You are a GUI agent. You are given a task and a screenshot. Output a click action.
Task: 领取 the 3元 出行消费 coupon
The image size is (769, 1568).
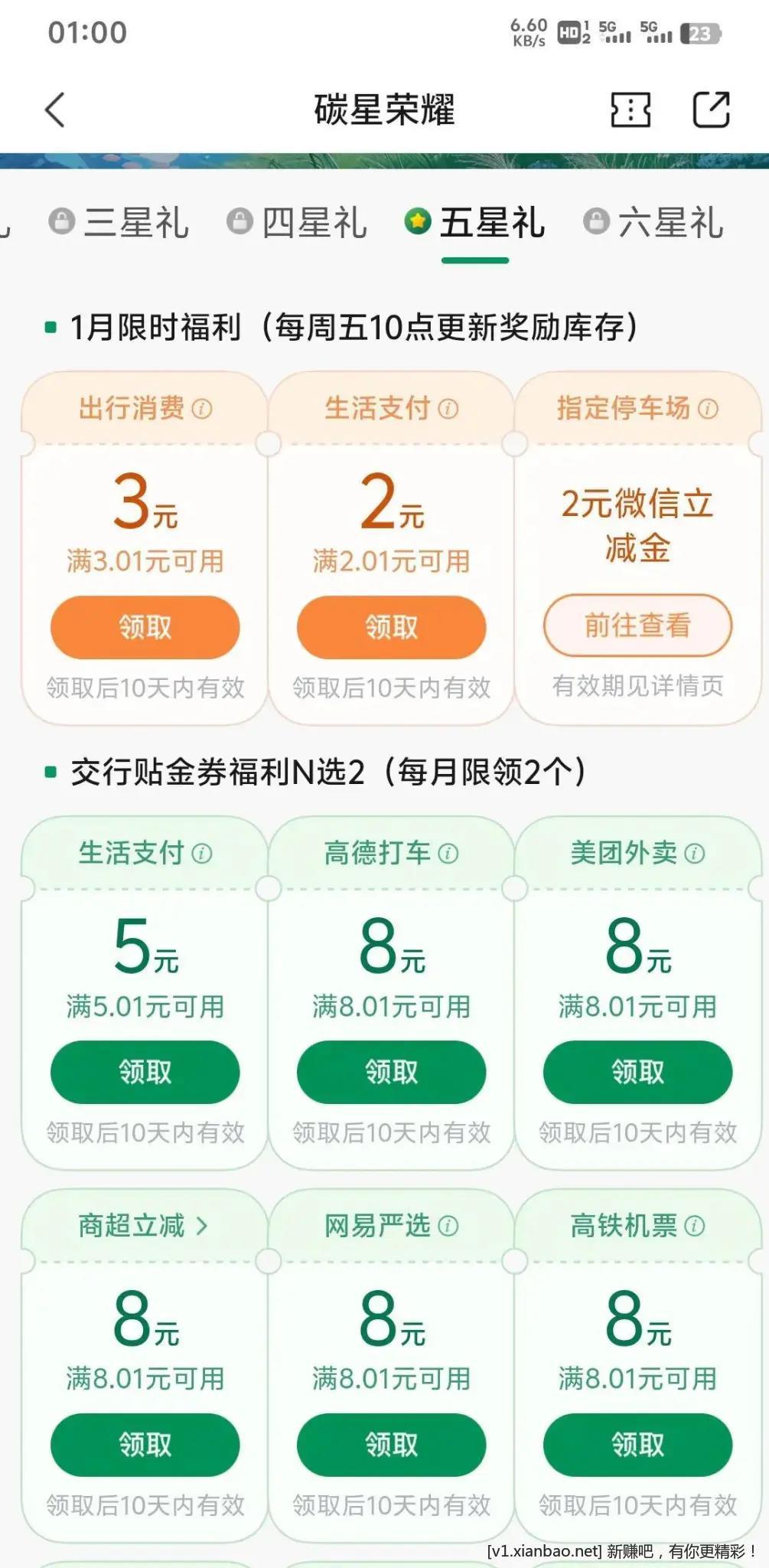[x=145, y=626]
